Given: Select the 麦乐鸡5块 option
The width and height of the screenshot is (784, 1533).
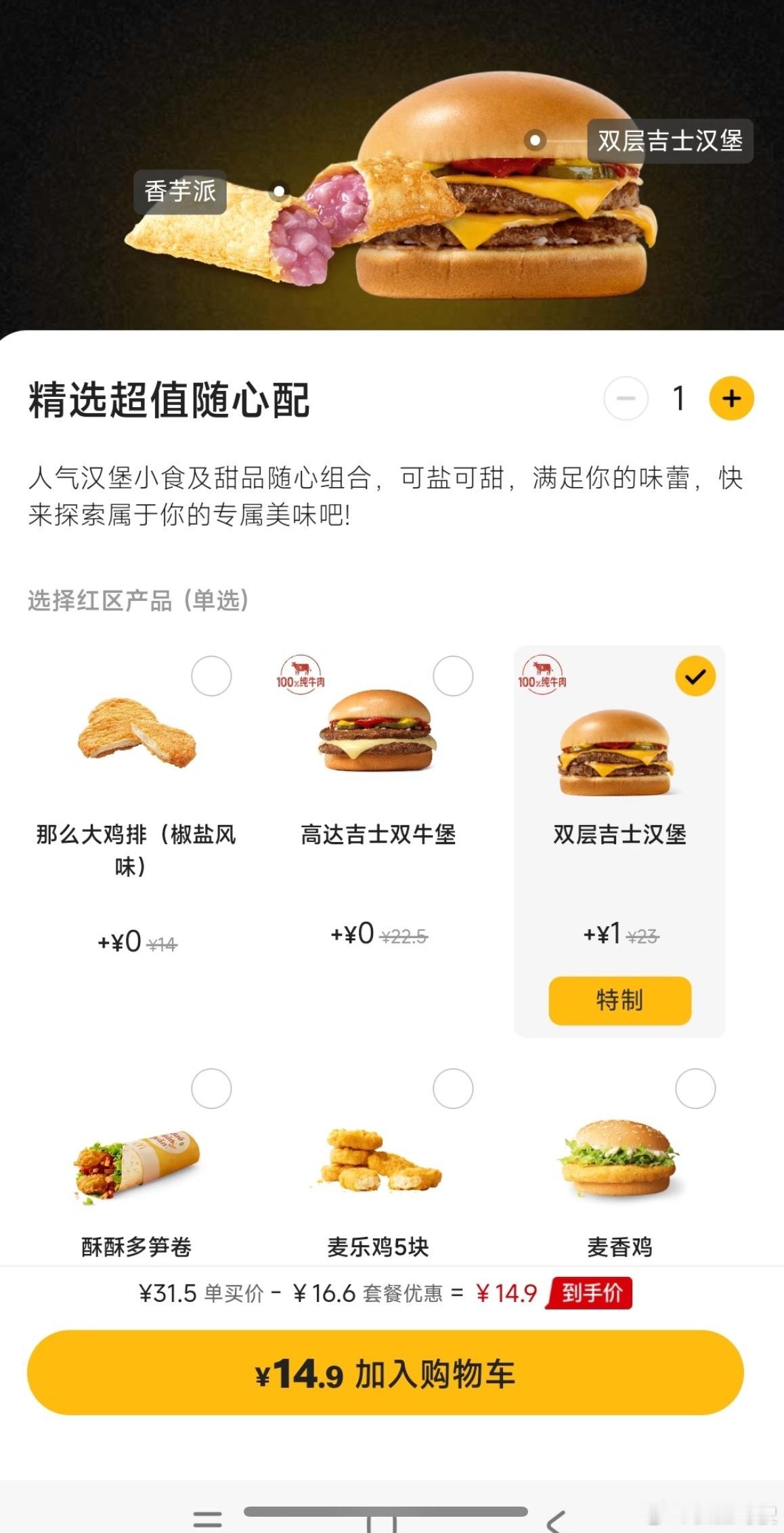Looking at the screenshot, I should point(452,1089).
